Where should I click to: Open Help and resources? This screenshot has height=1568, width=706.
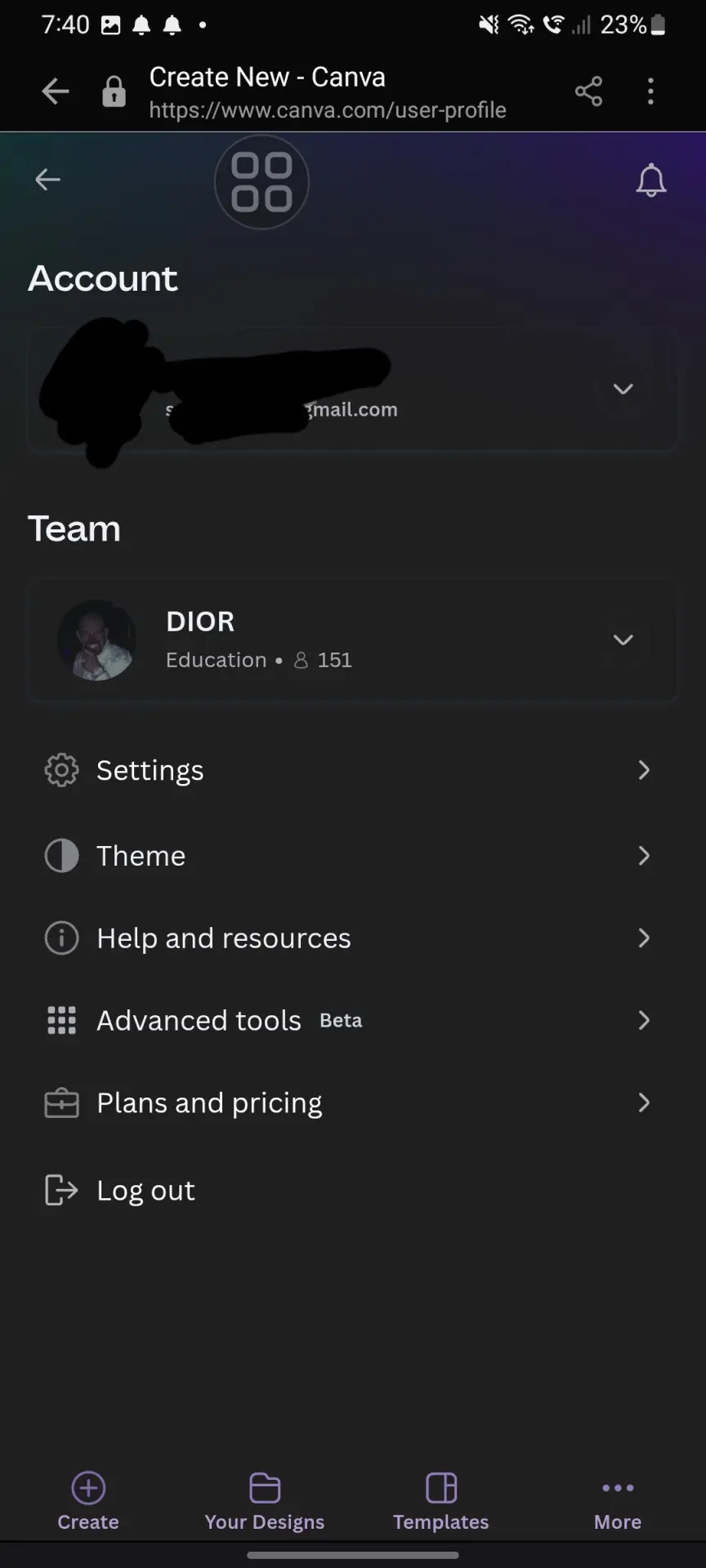(x=352, y=938)
